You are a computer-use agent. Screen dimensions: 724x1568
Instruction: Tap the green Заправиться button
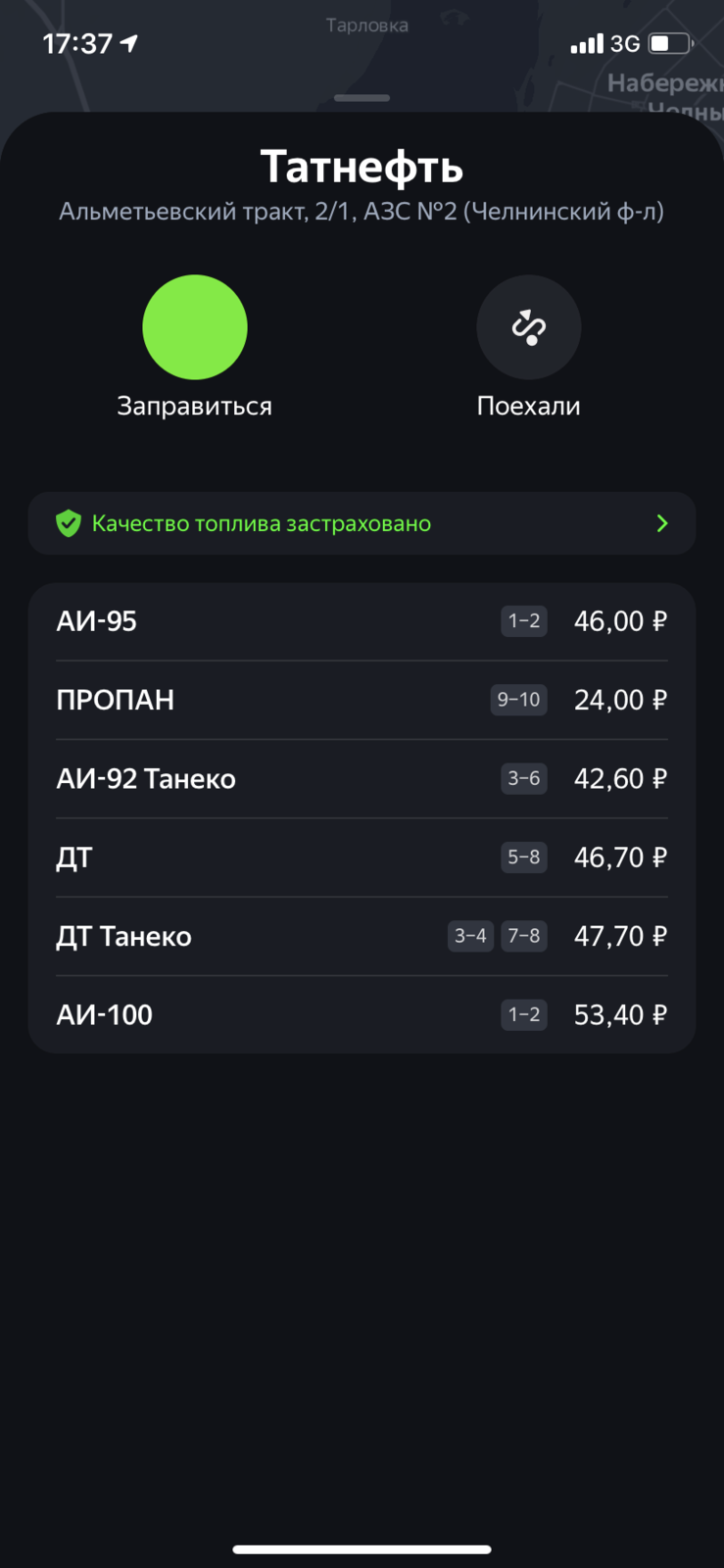point(195,327)
